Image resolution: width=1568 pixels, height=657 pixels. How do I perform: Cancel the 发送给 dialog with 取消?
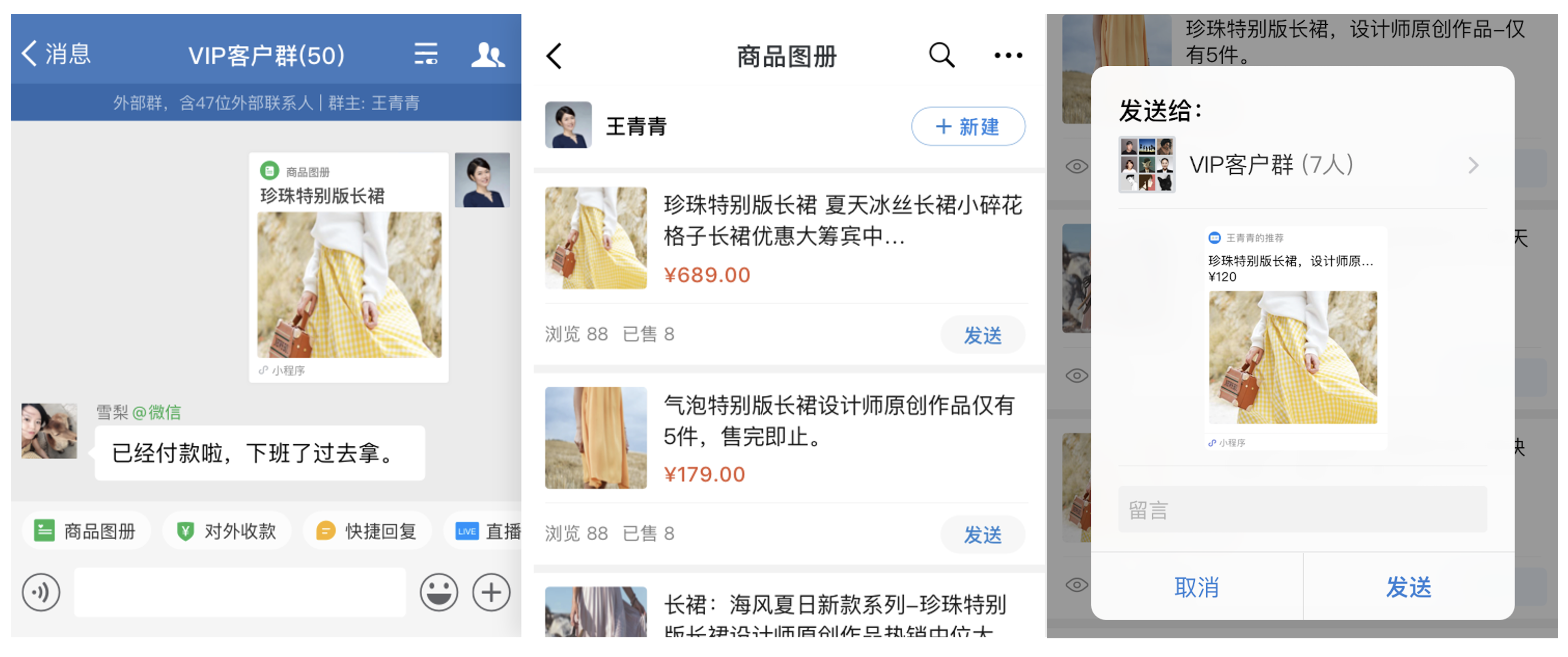tap(1197, 587)
